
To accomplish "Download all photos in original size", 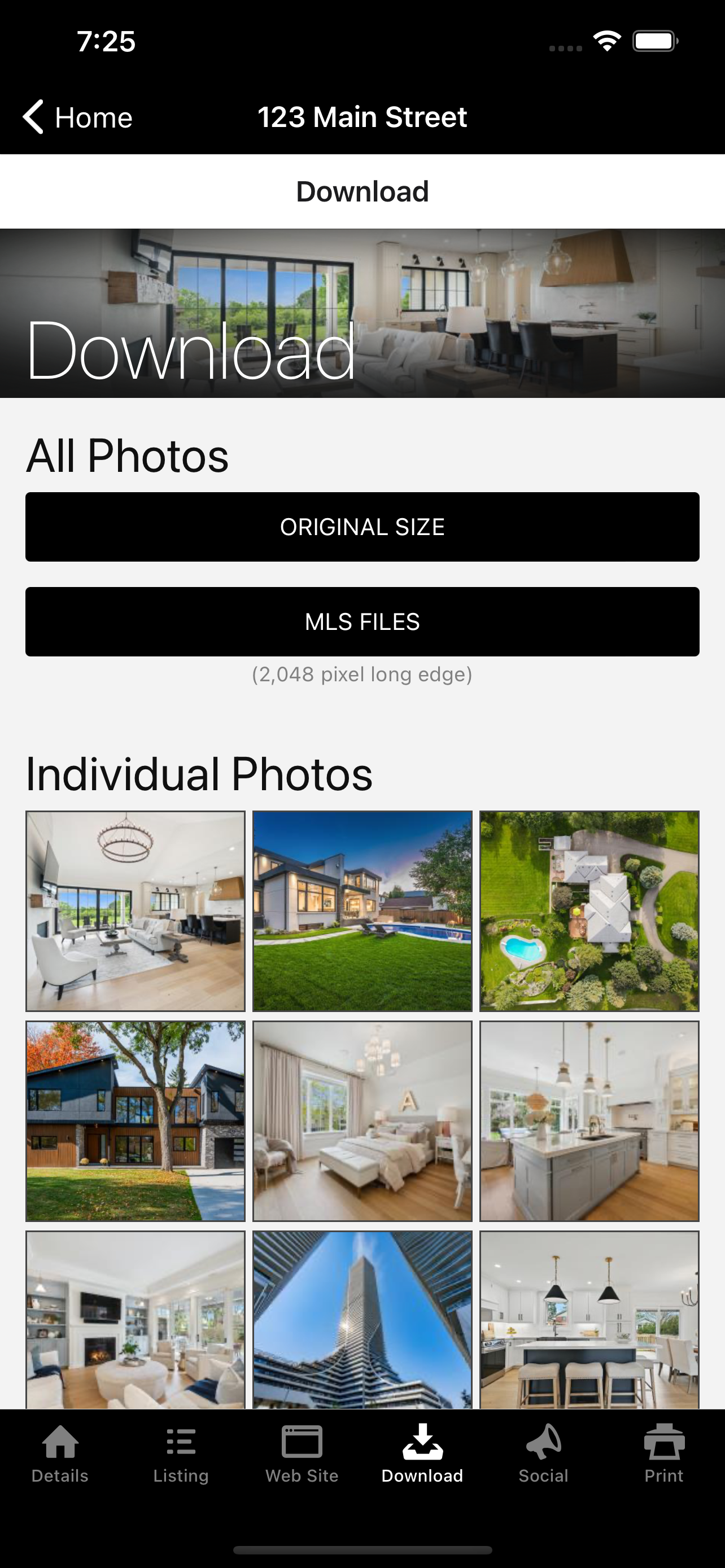I will click(x=362, y=527).
